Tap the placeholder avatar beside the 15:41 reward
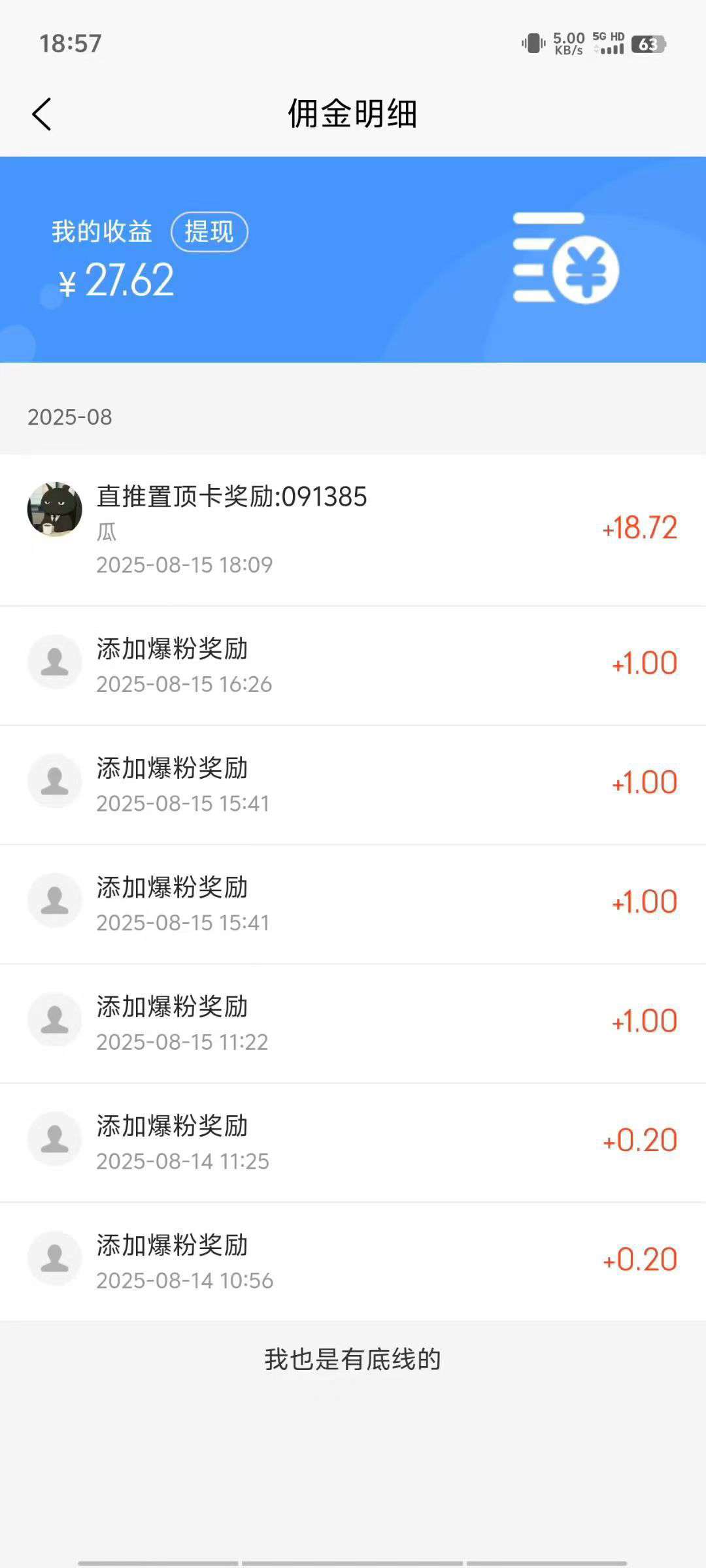Image resolution: width=706 pixels, height=1568 pixels. click(x=54, y=781)
